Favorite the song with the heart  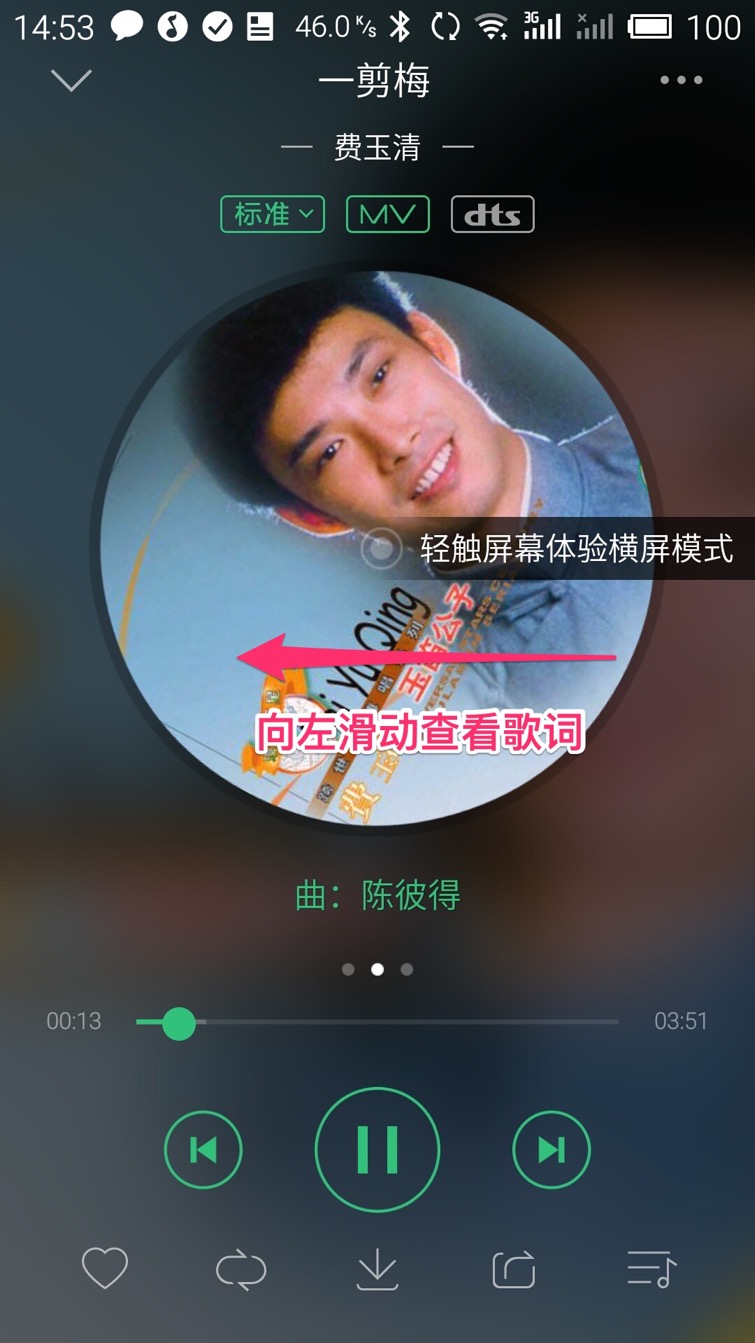pyautogui.click(x=105, y=1269)
